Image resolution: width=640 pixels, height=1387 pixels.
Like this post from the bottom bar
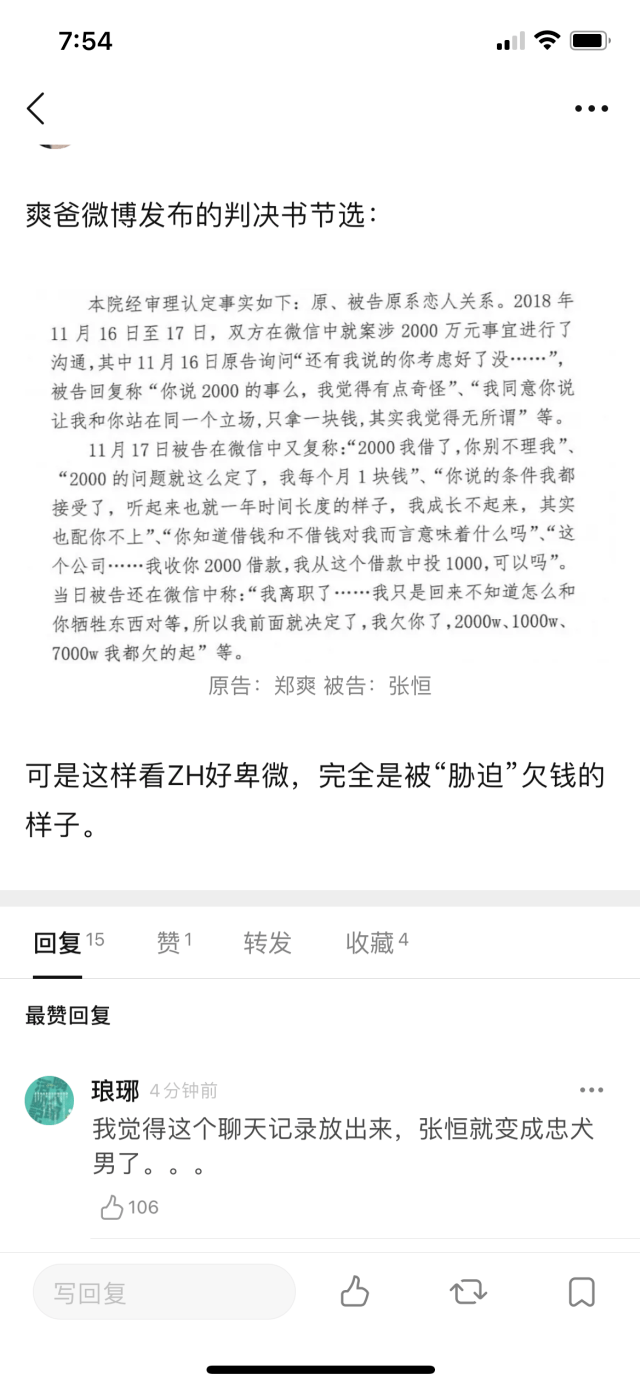tap(354, 1292)
